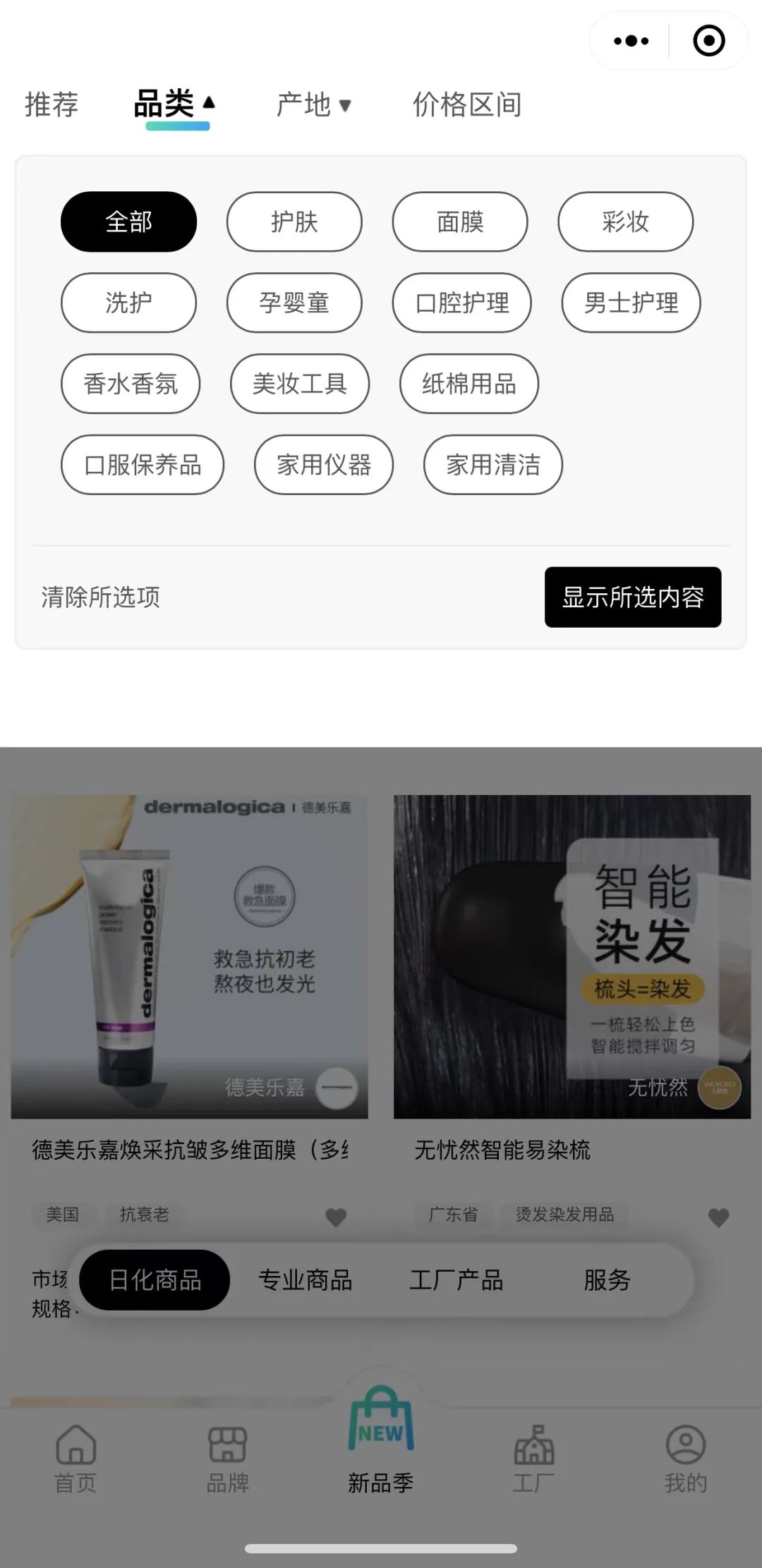
Task: Expand the 价格区间 filter
Action: click(466, 104)
